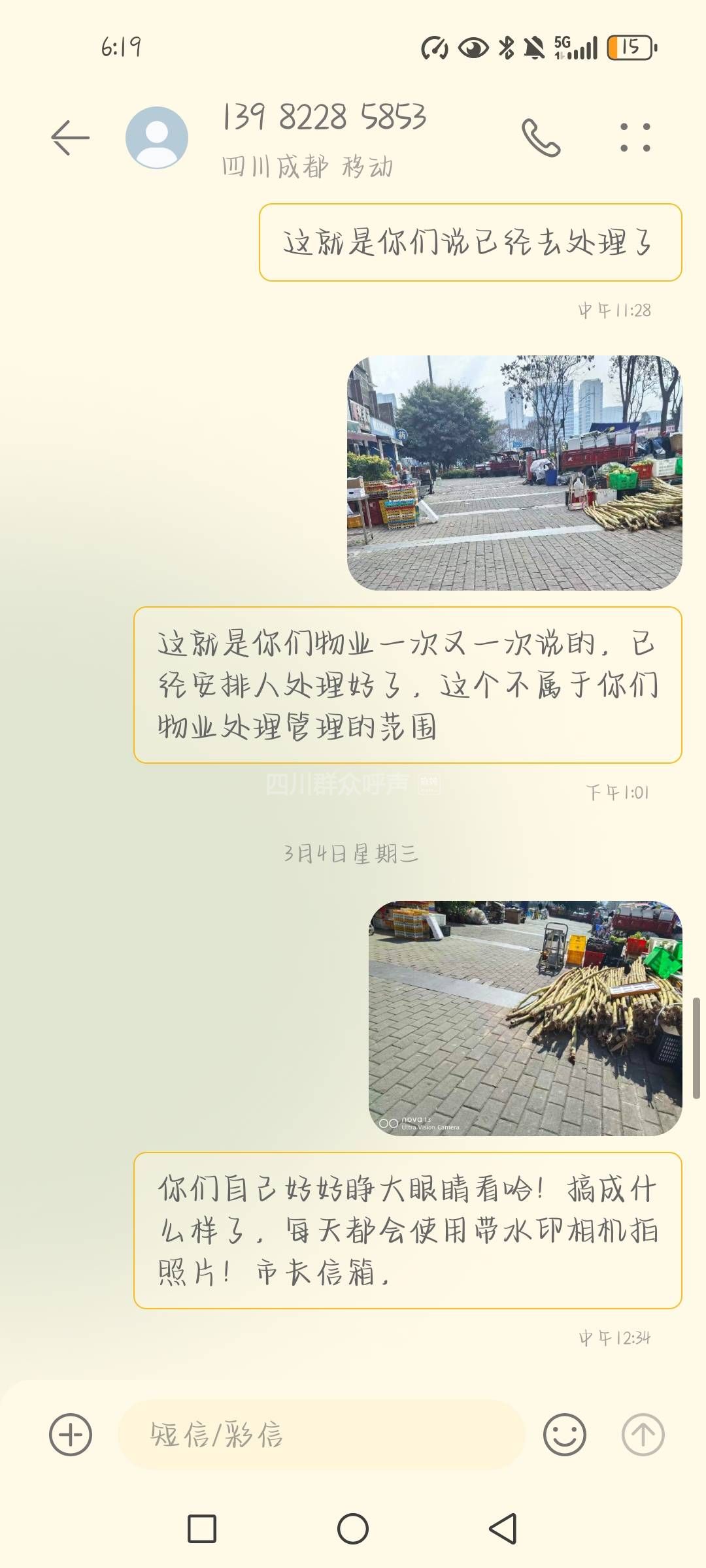Go back from this SMS conversation
Image resolution: width=706 pixels, height=1568 pixels.
pos(70,138)
